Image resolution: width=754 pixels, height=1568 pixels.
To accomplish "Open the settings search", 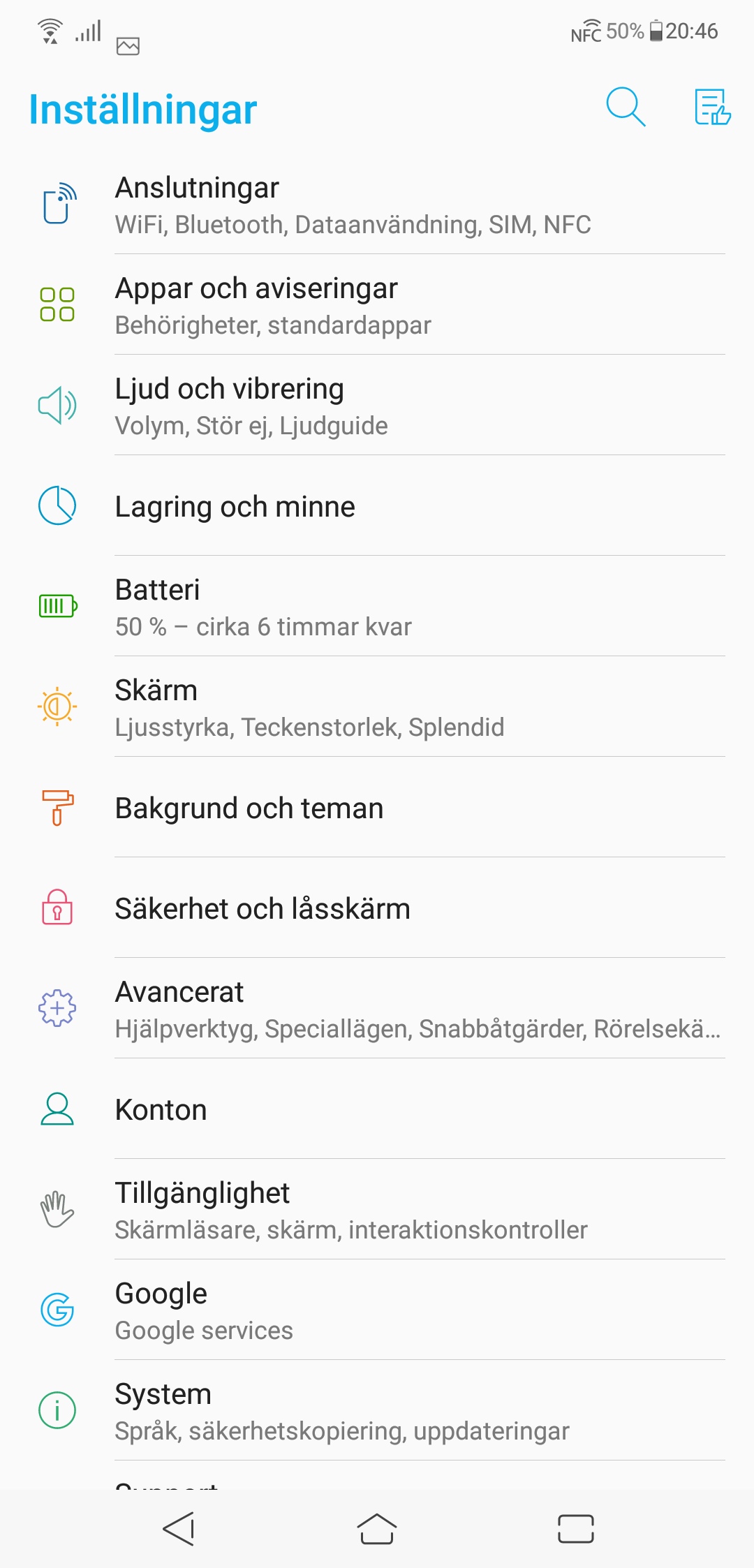I will pos(626,107).
